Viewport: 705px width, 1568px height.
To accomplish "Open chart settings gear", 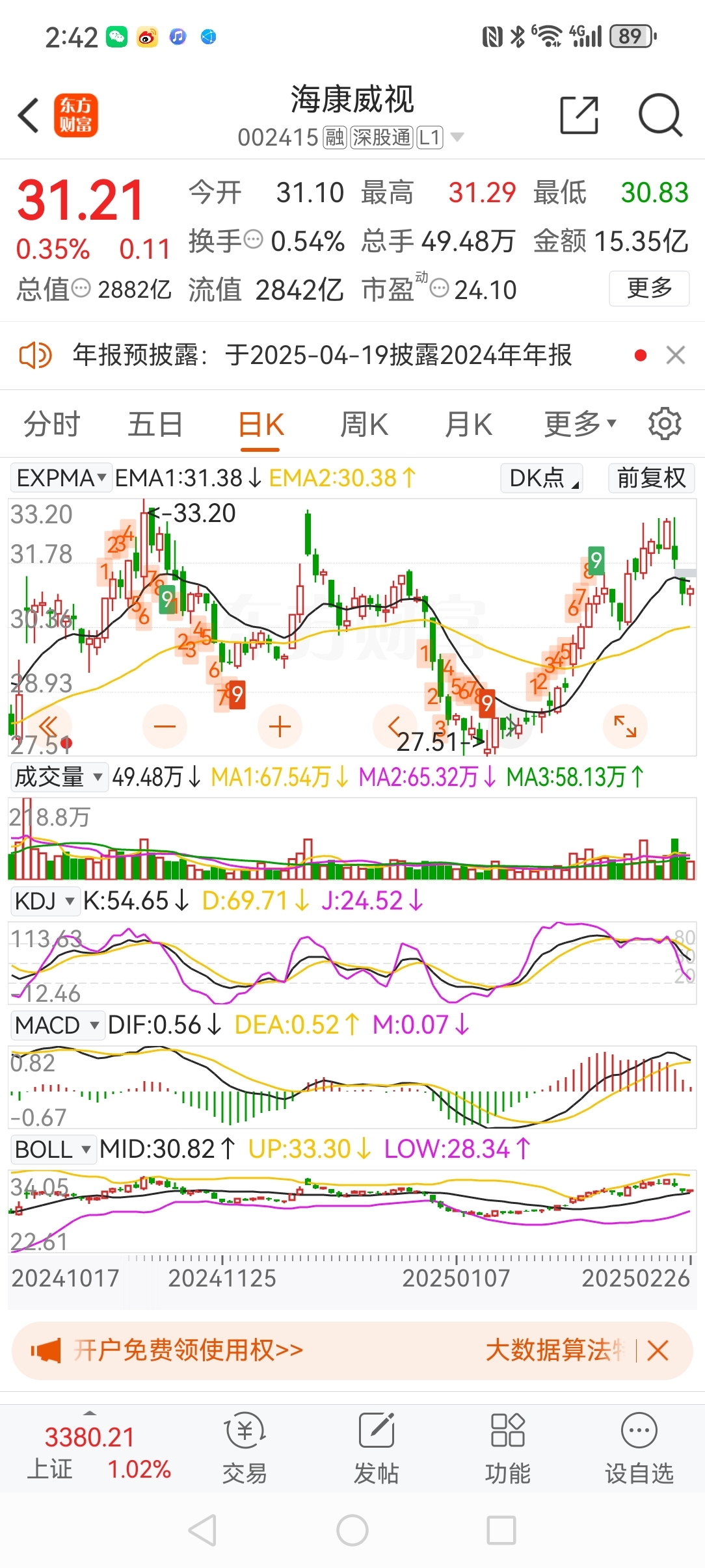I will click(665, 424).
